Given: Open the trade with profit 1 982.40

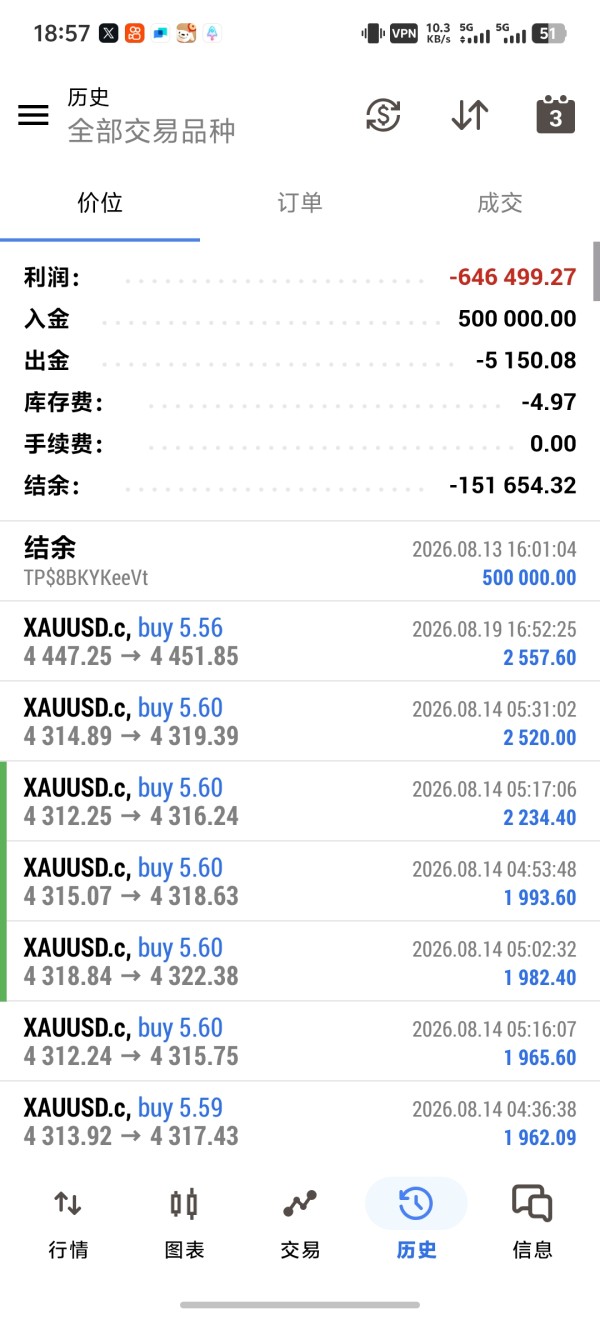Looking at the screenshot, I should [x=300, y=961].
